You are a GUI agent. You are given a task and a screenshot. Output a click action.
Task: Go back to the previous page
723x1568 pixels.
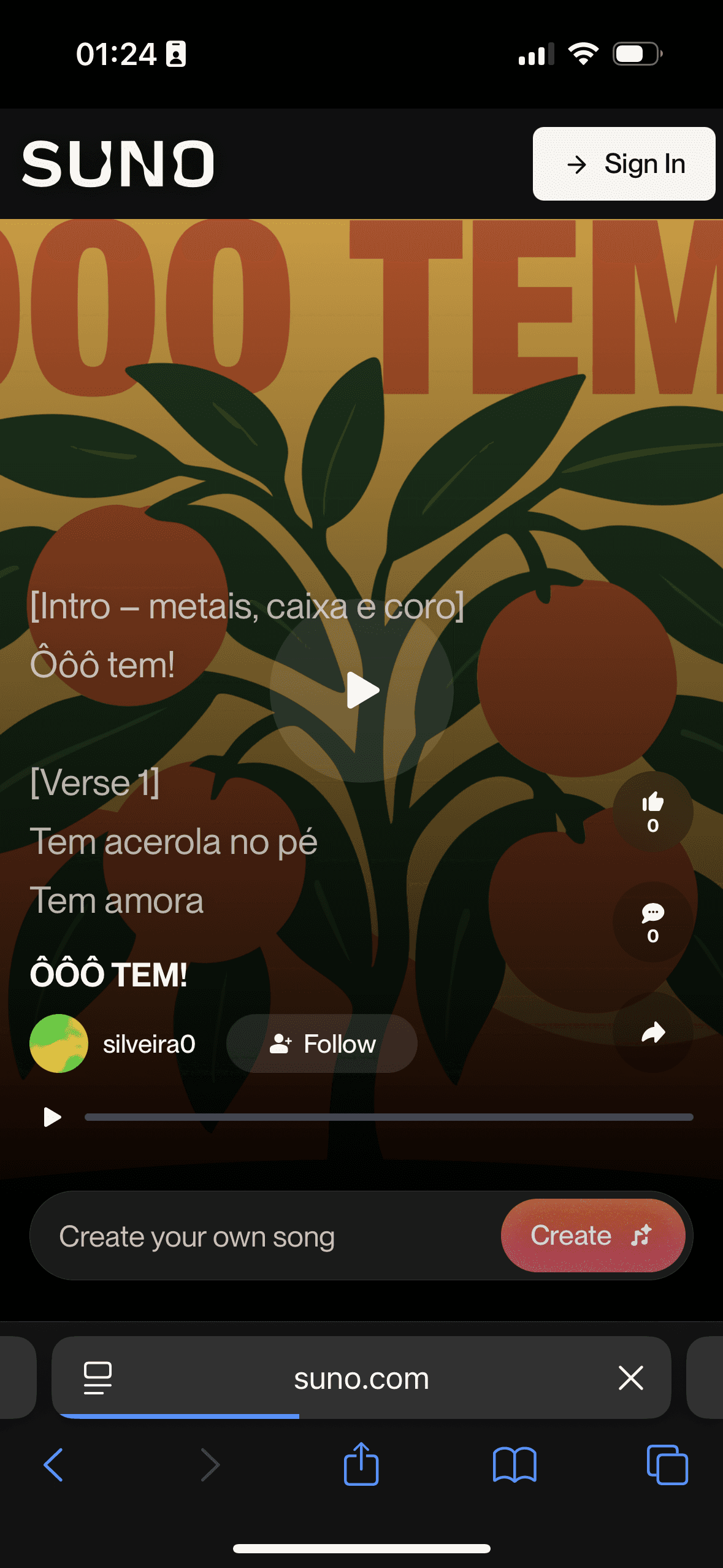(x=53, y=1465)
